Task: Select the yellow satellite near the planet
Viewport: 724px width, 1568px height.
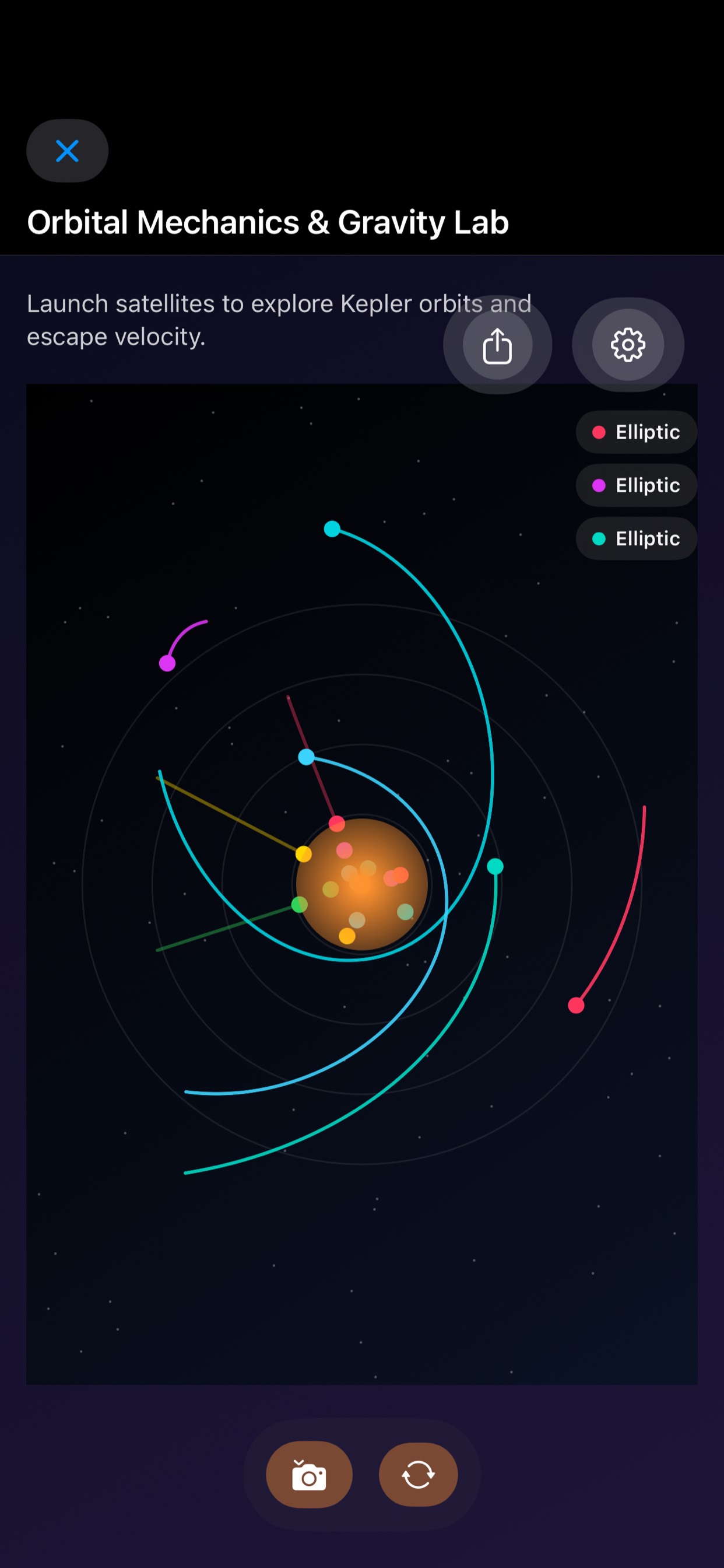Action: 303,854
